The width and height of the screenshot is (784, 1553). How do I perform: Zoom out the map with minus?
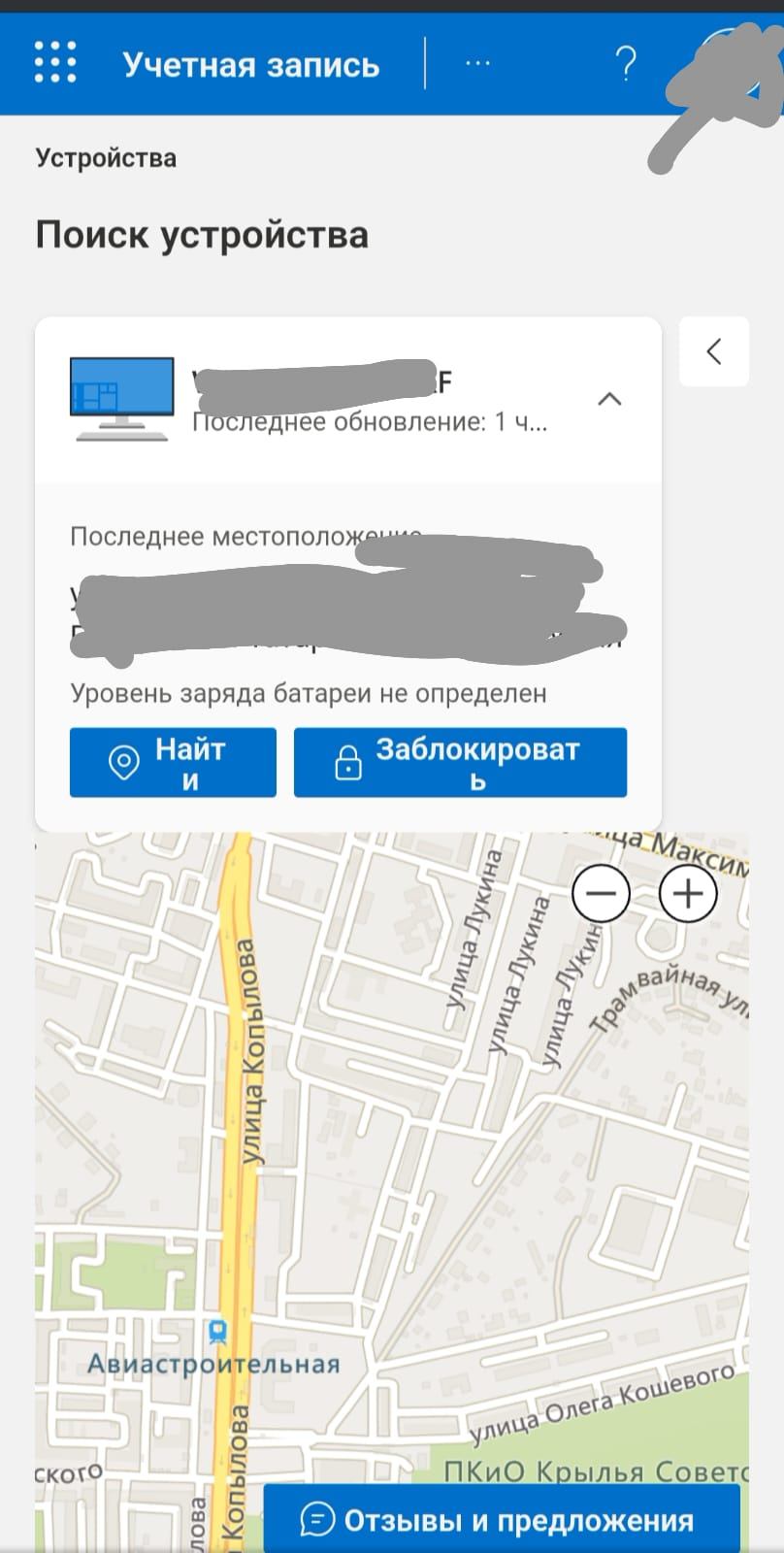(x=601, y=893)
